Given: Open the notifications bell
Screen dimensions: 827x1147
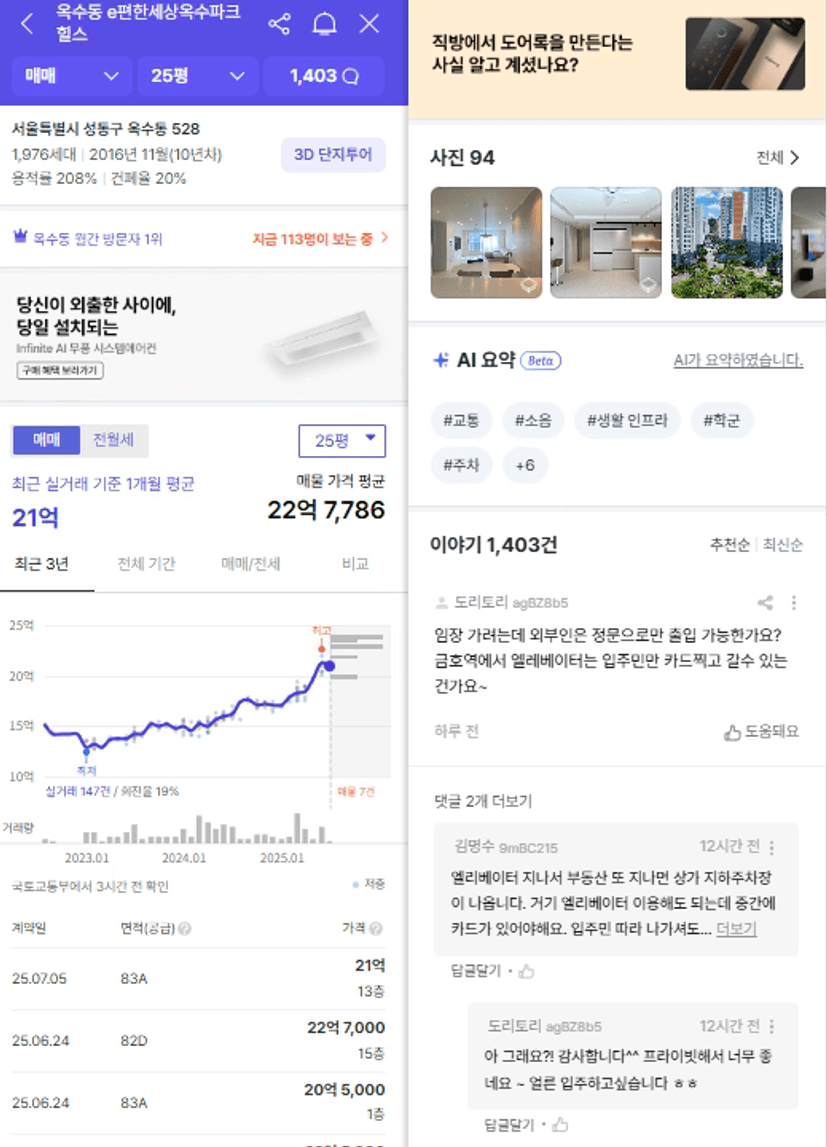Looking at the screenshot, I should [x=325, y=24].
